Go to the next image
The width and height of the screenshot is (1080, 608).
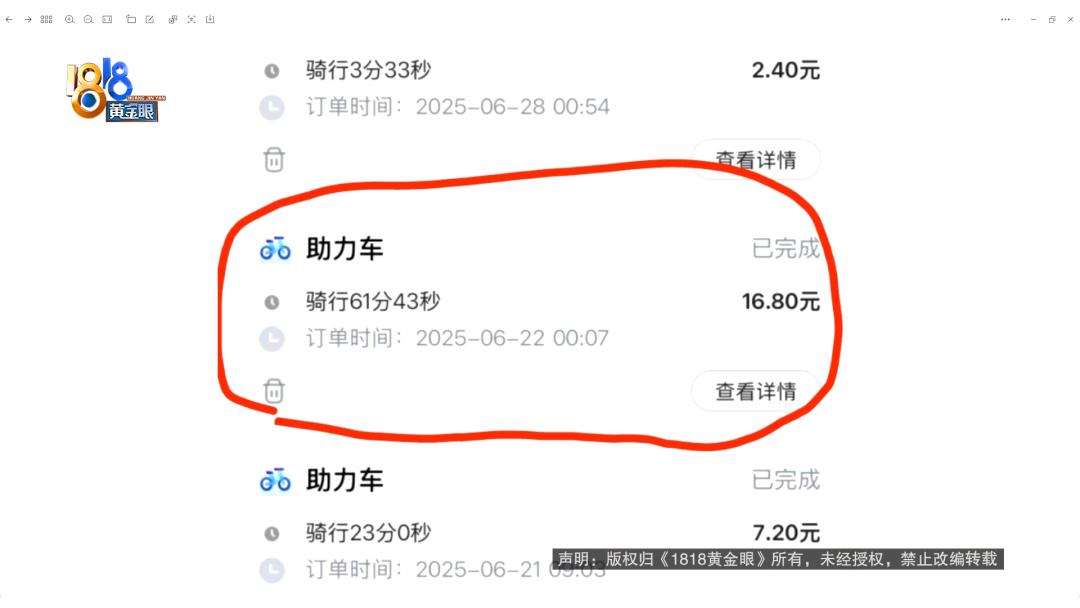27,19
